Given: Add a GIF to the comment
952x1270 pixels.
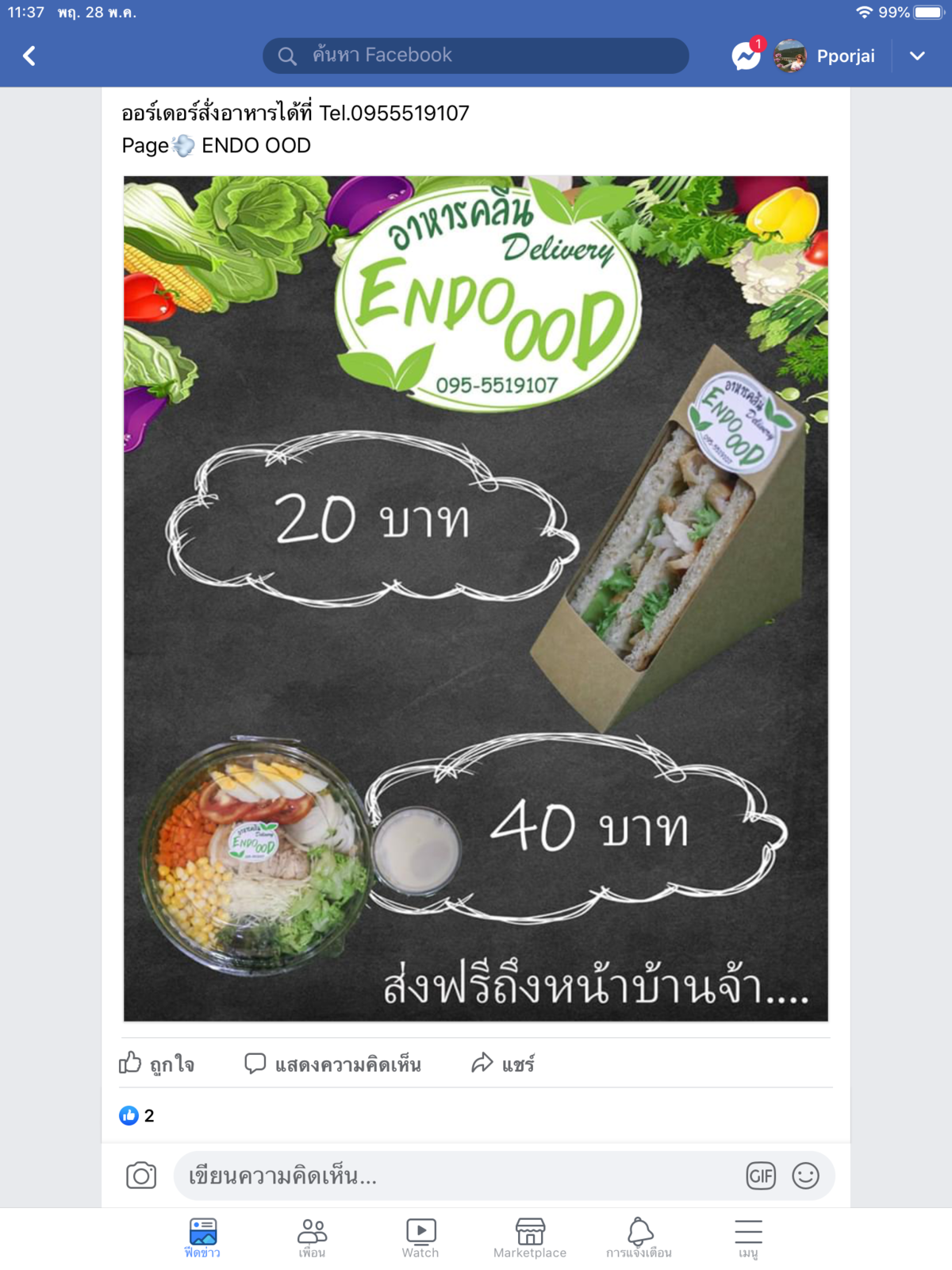Looking at the screenshot, I should click(x=760, y=1176).
